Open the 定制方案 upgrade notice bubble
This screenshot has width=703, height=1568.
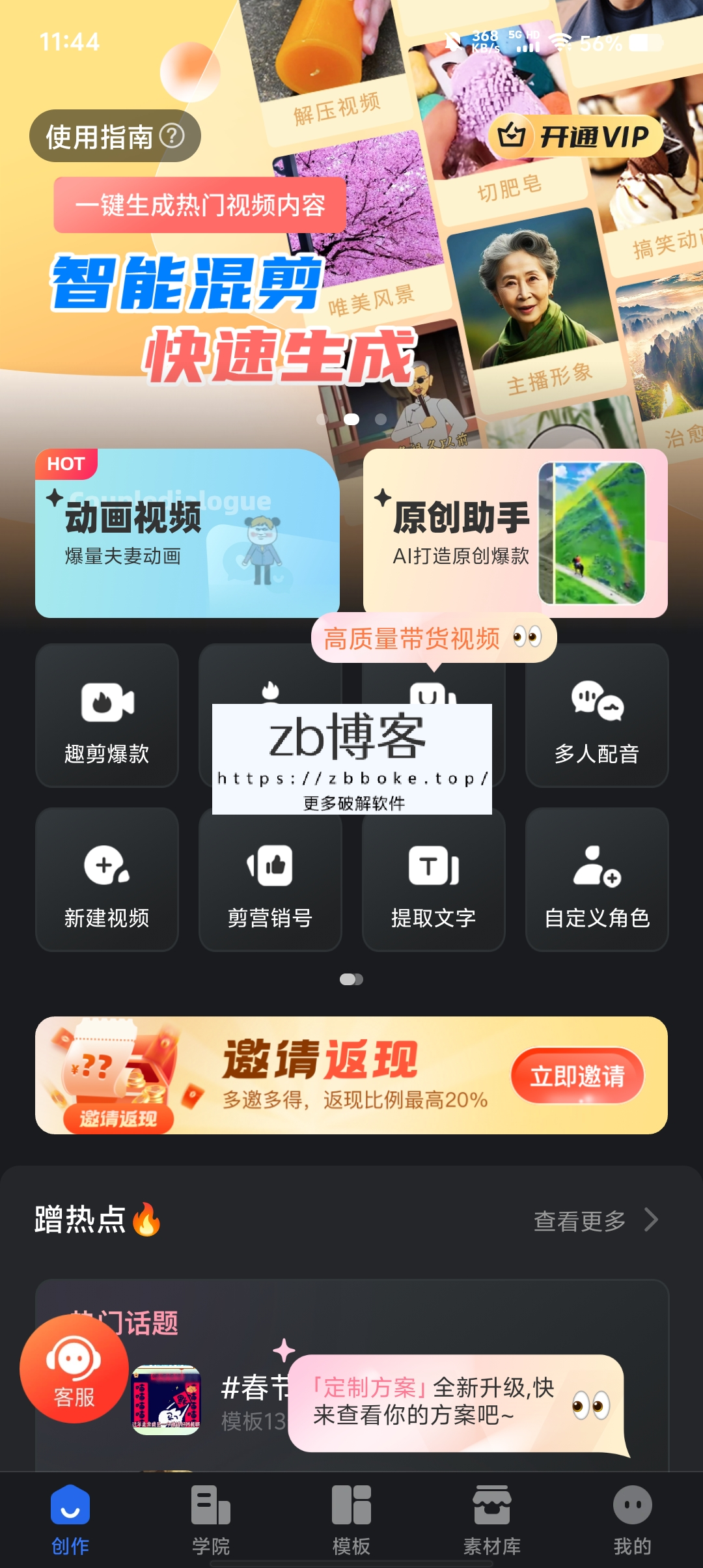point(456,1403)
